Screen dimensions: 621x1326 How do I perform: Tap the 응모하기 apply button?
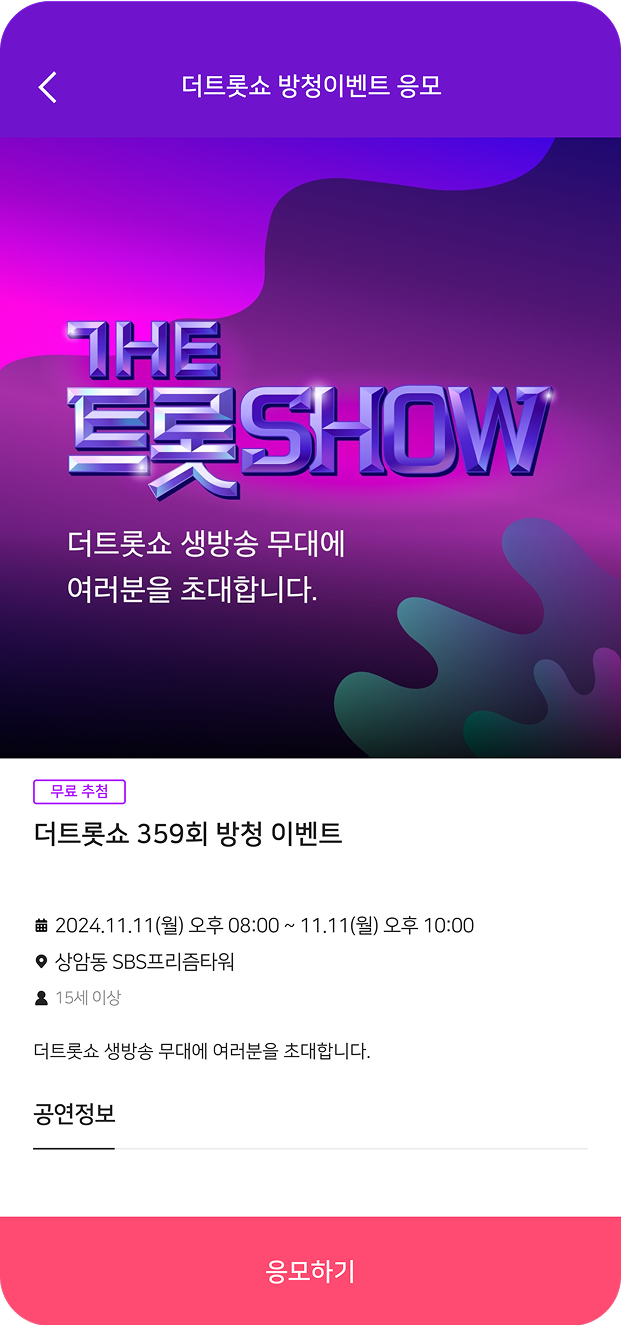coord(310,1271)
